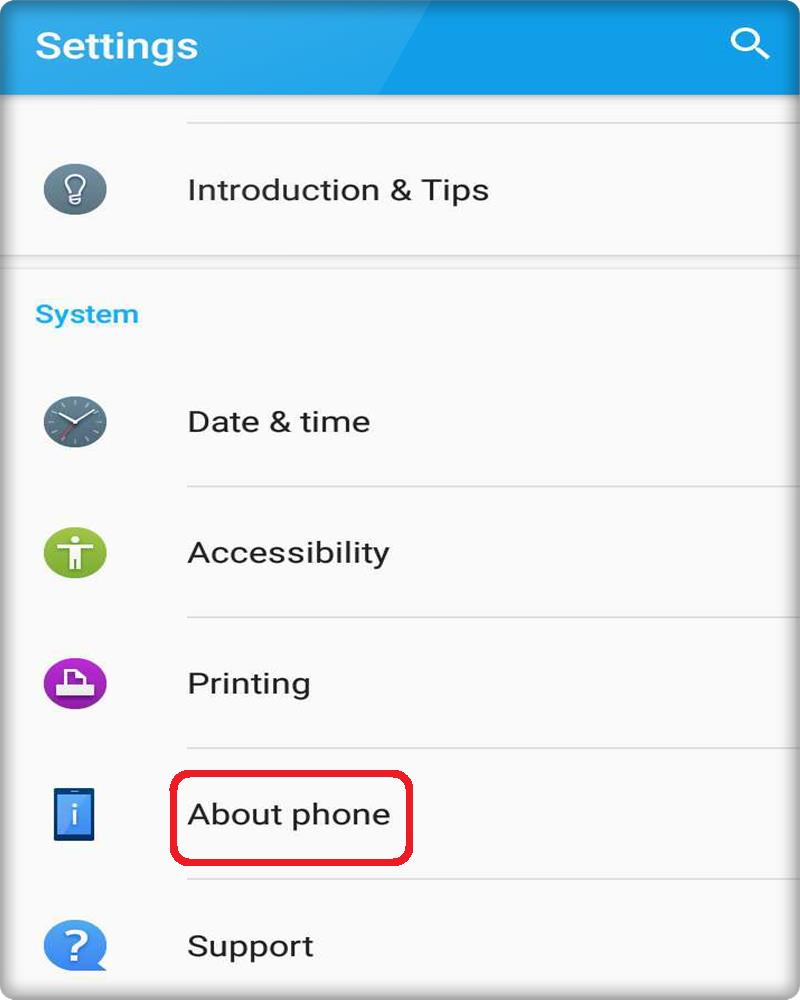The image size is (800, 1000).
Task: Open Introduction & Tips
Action: coord(337,190)
